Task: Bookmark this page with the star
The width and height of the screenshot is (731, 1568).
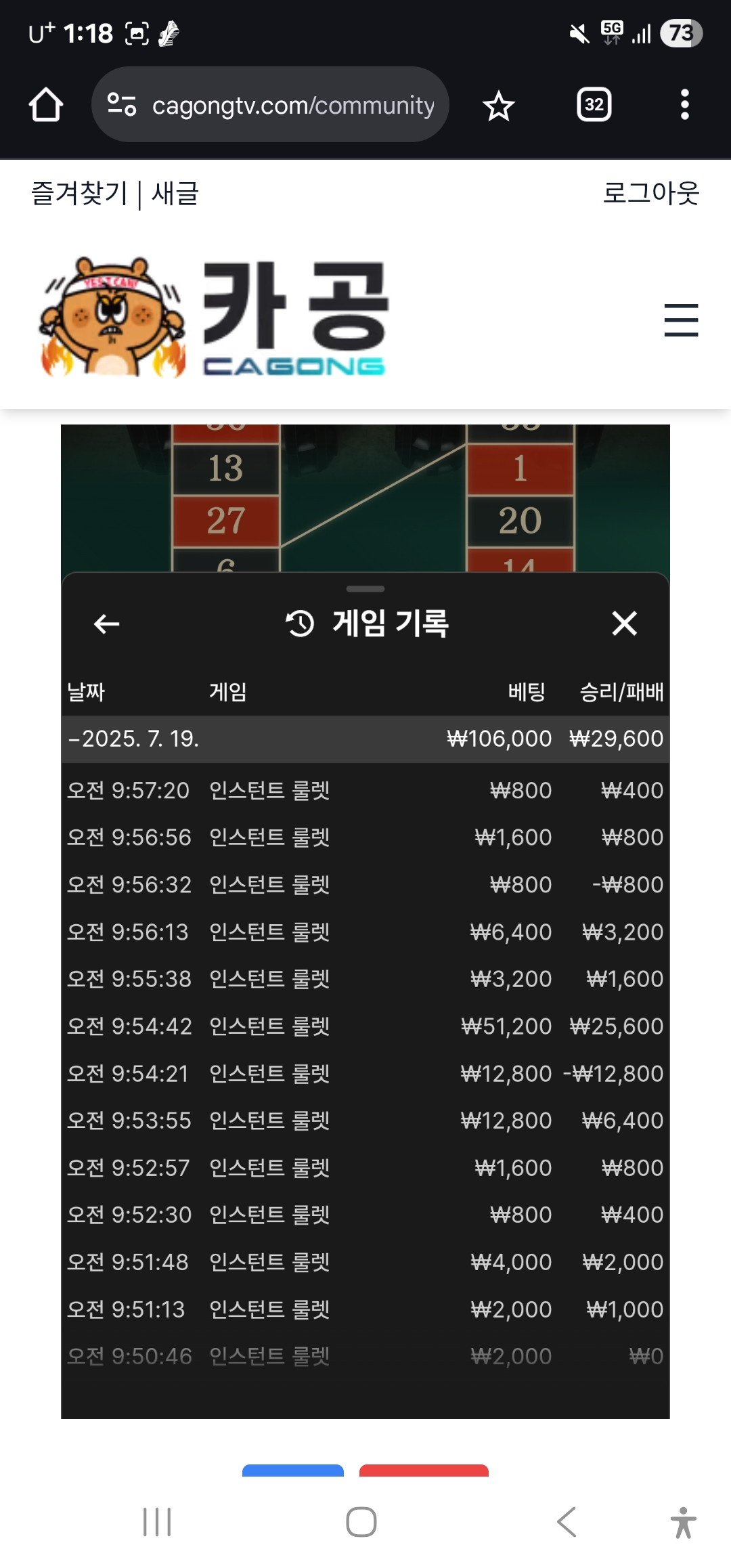Action: [x=499, y=106]
